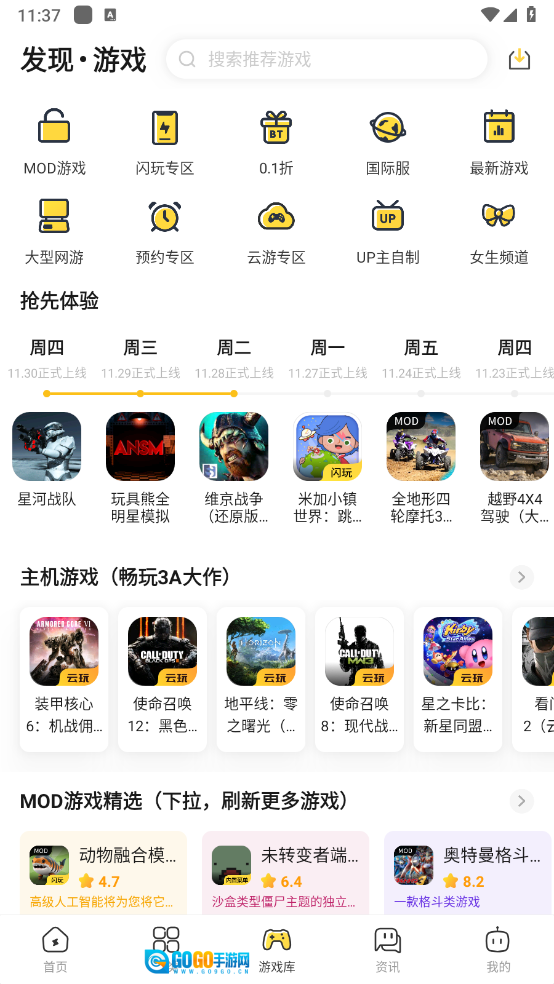The width and height of the screenshot is (554, 984).
Task: Expand the 主机游戏 section with its arrow
Action: pos(521,577)
